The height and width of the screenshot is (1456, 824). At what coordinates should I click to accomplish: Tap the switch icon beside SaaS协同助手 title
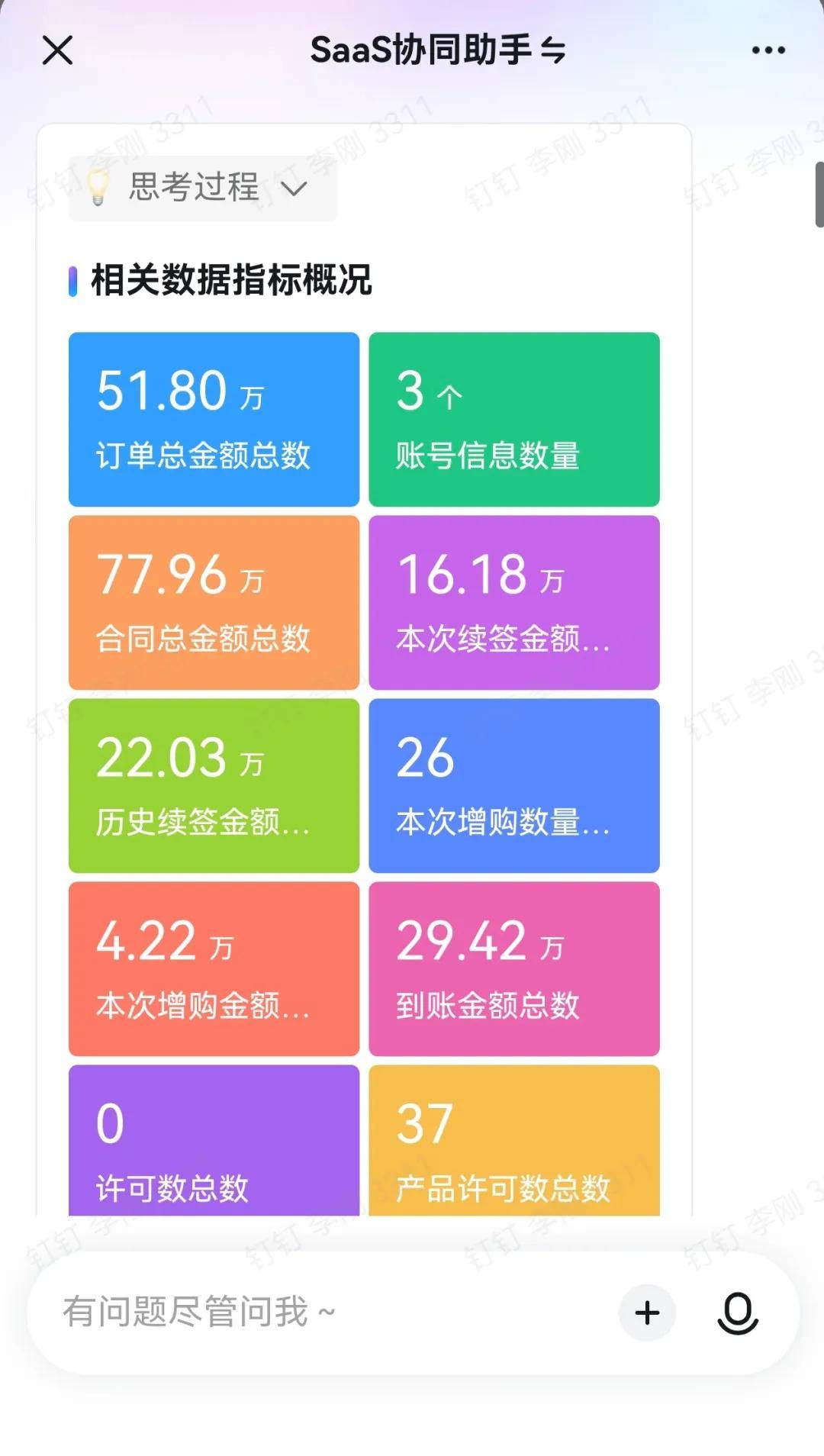[553, 51]
